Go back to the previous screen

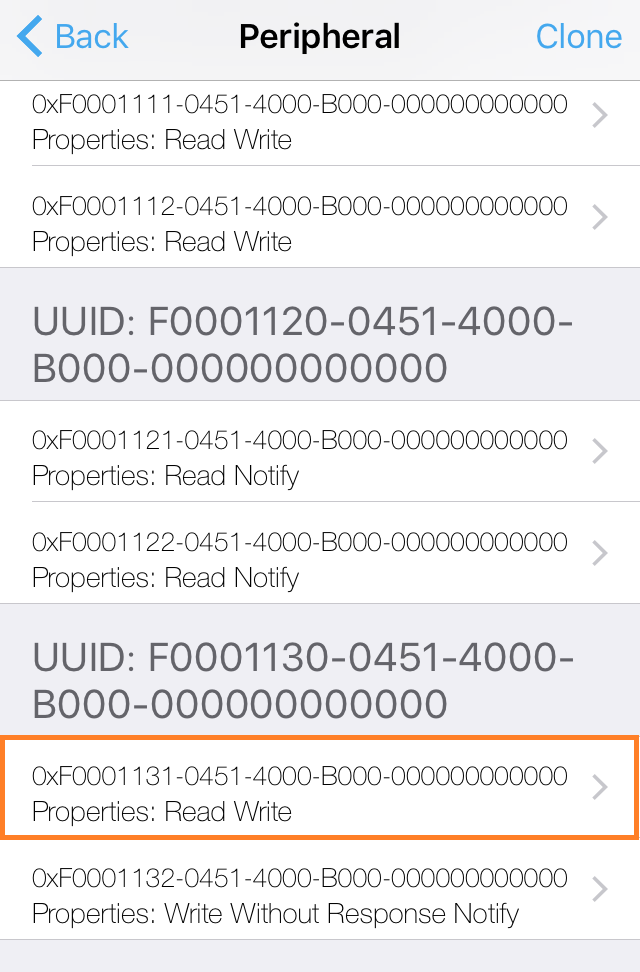(73, 37)
